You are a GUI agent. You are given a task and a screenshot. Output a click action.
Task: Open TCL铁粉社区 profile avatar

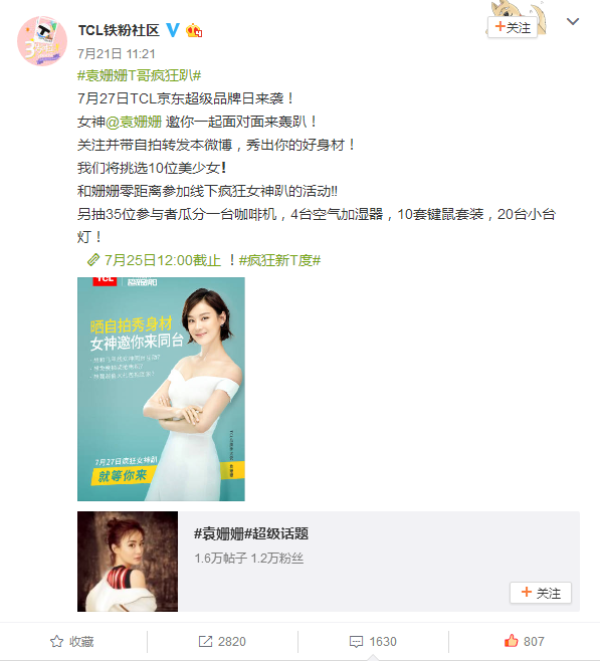tap(43, 42)
